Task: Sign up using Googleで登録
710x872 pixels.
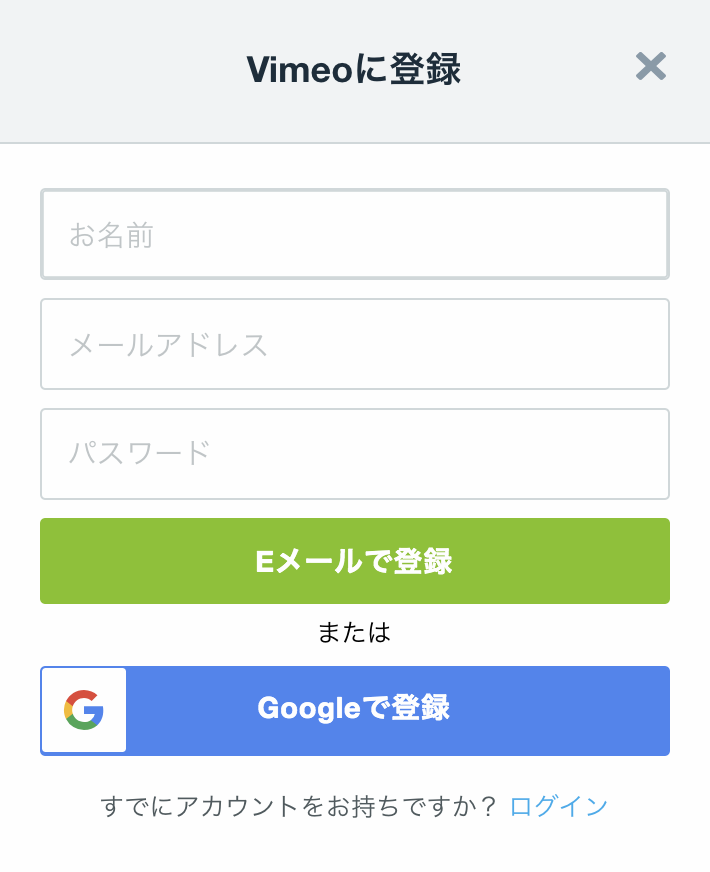Action: coord(354,710)
